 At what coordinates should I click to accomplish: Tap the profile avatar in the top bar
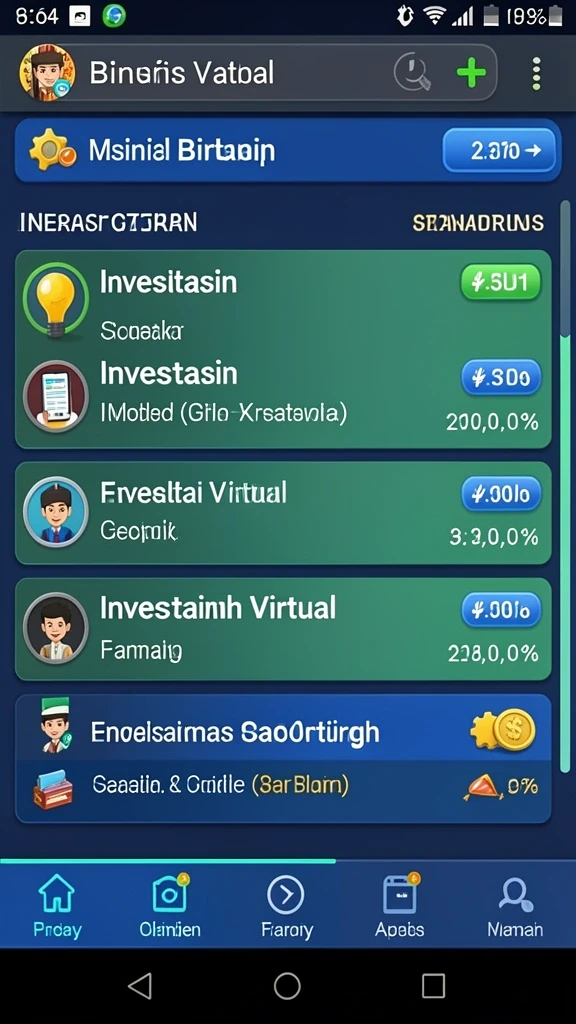click(47, 72)
